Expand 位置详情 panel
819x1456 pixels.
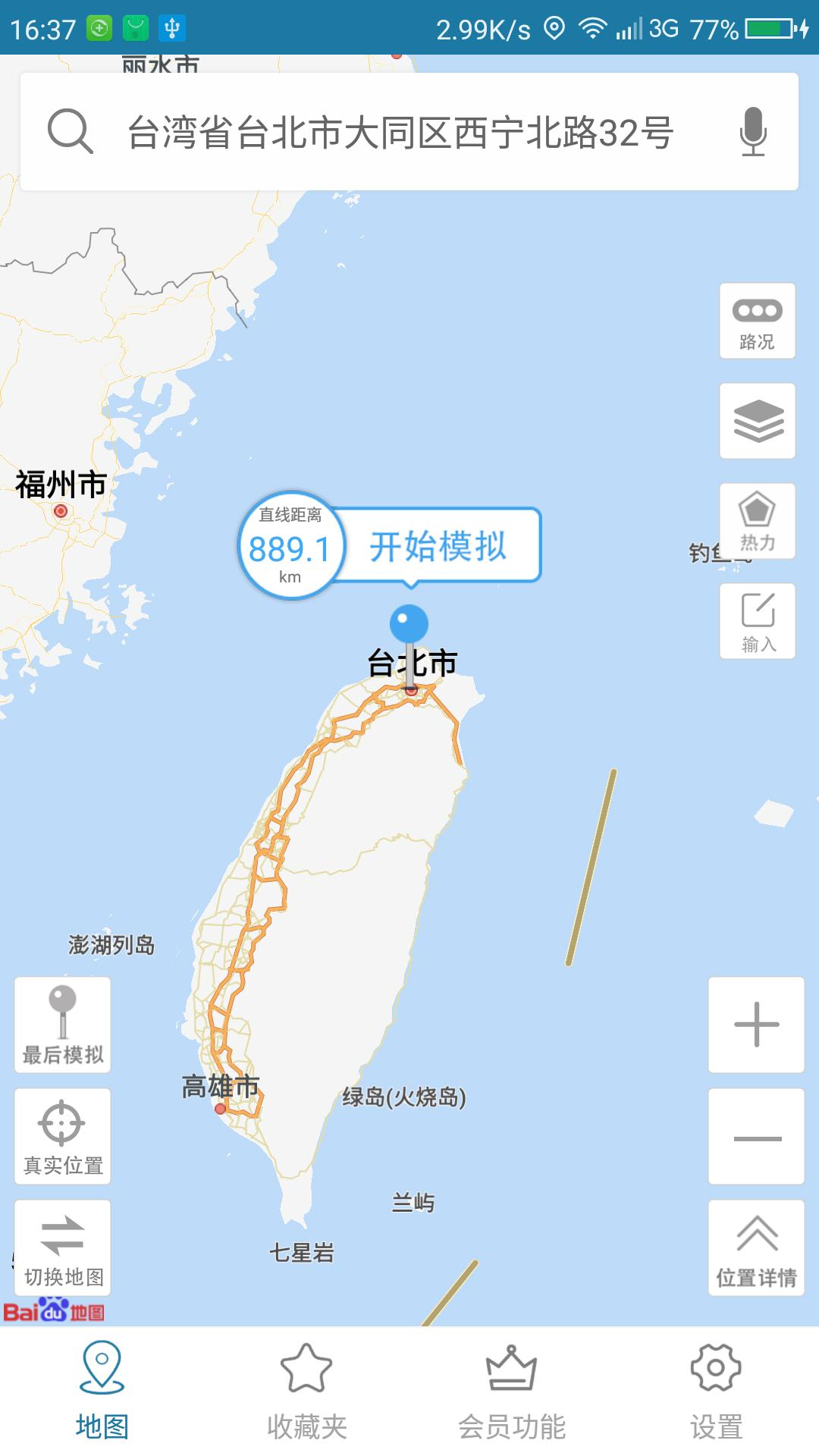[x=756, y=1247]
